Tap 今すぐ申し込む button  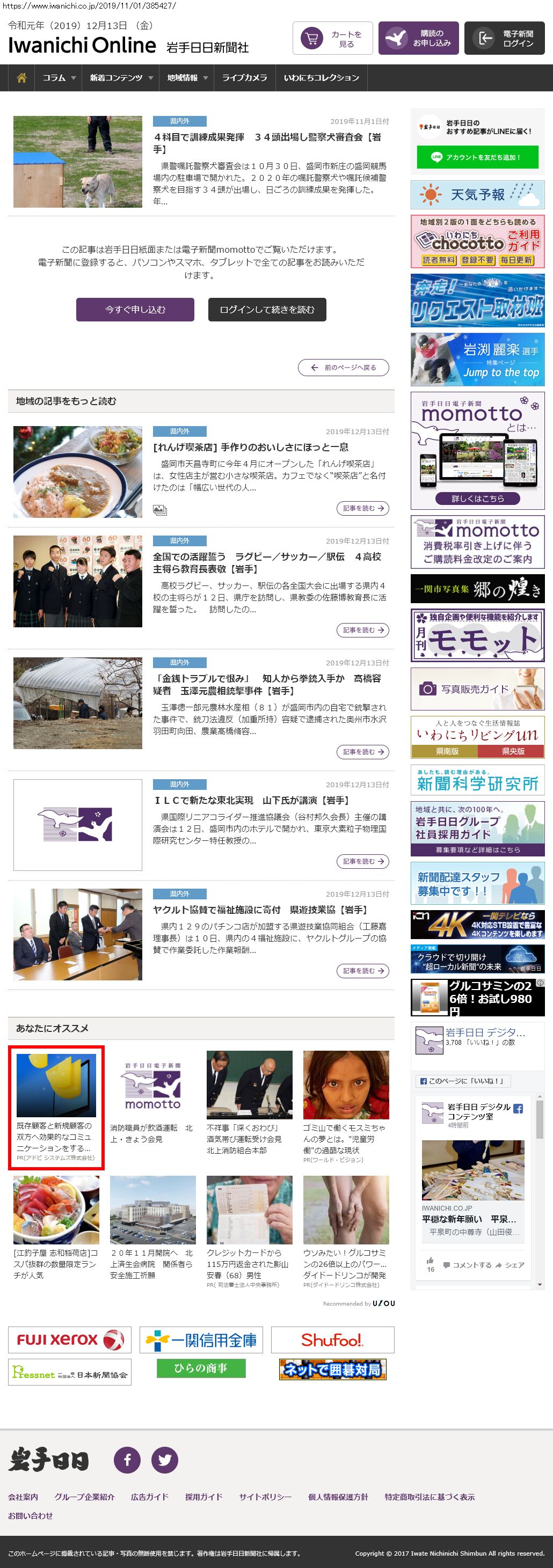(135, 309)
